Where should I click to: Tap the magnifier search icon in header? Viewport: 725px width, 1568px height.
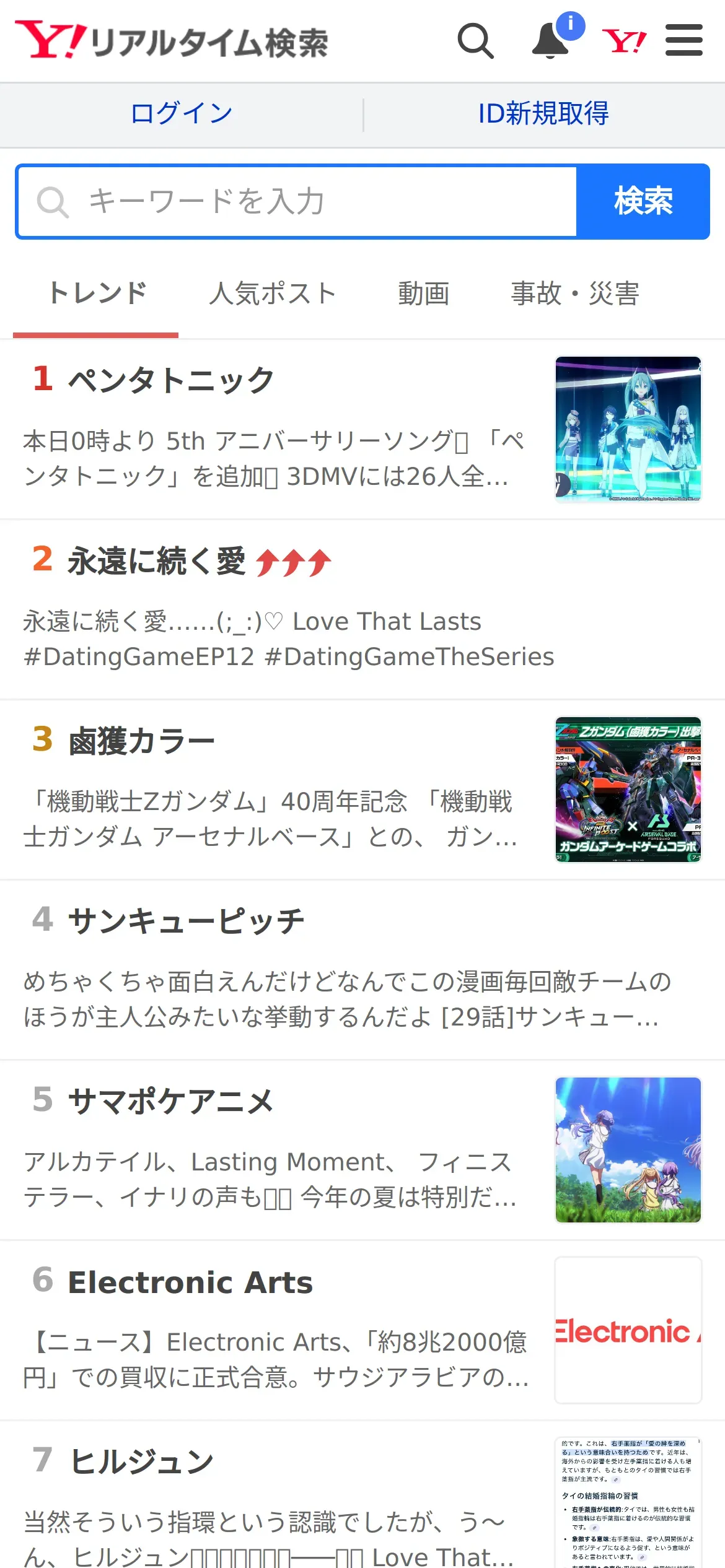click(x=475, y=41)
